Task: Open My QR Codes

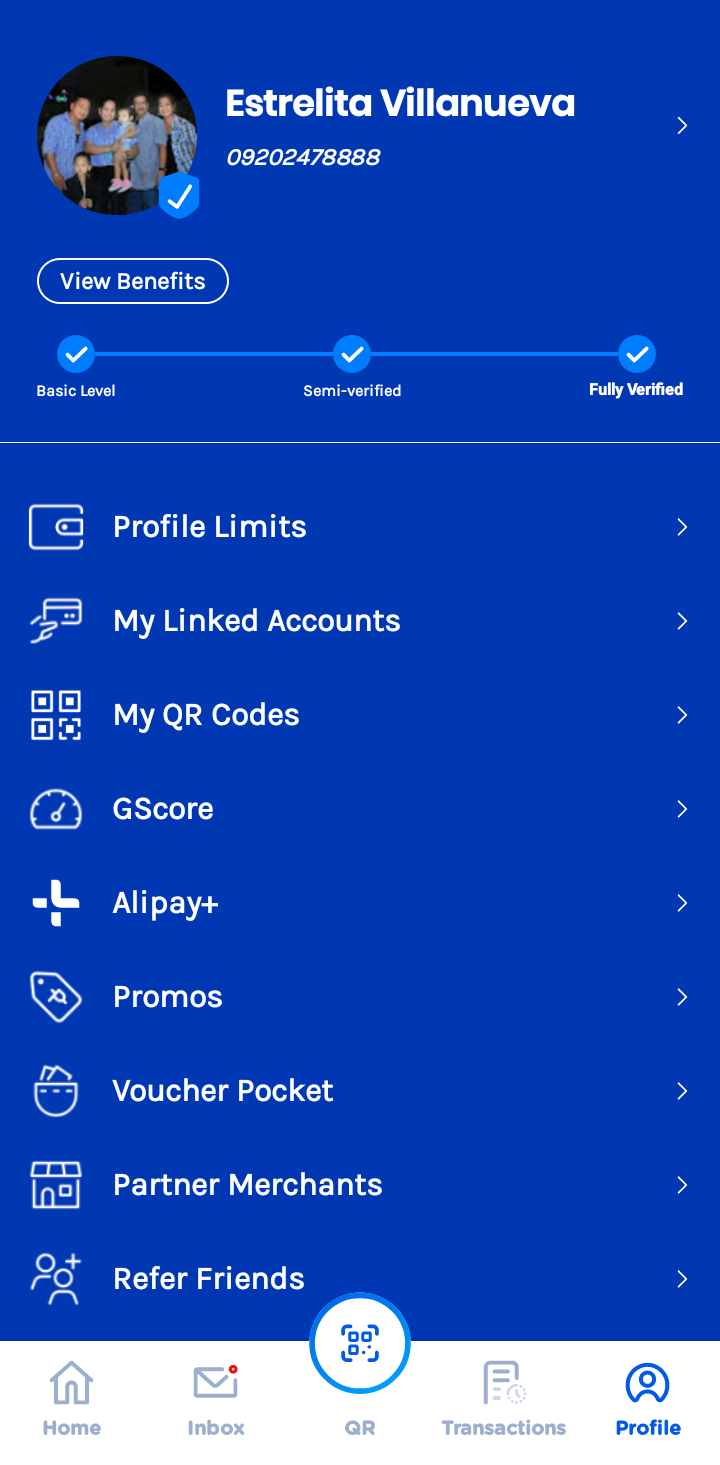Action: 360,715
